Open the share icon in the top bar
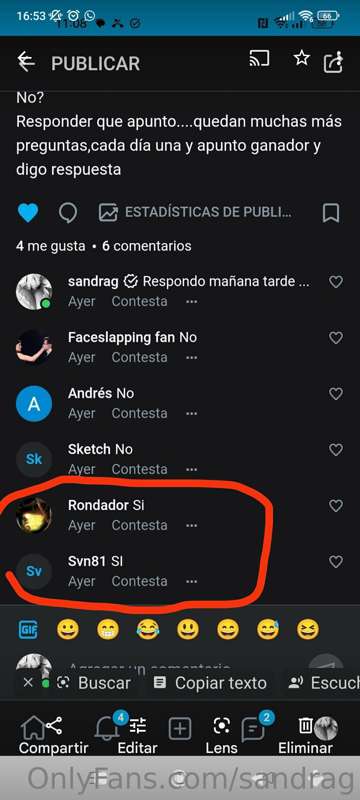This screenshot has height=800, width=360. (x=333, y=62)
